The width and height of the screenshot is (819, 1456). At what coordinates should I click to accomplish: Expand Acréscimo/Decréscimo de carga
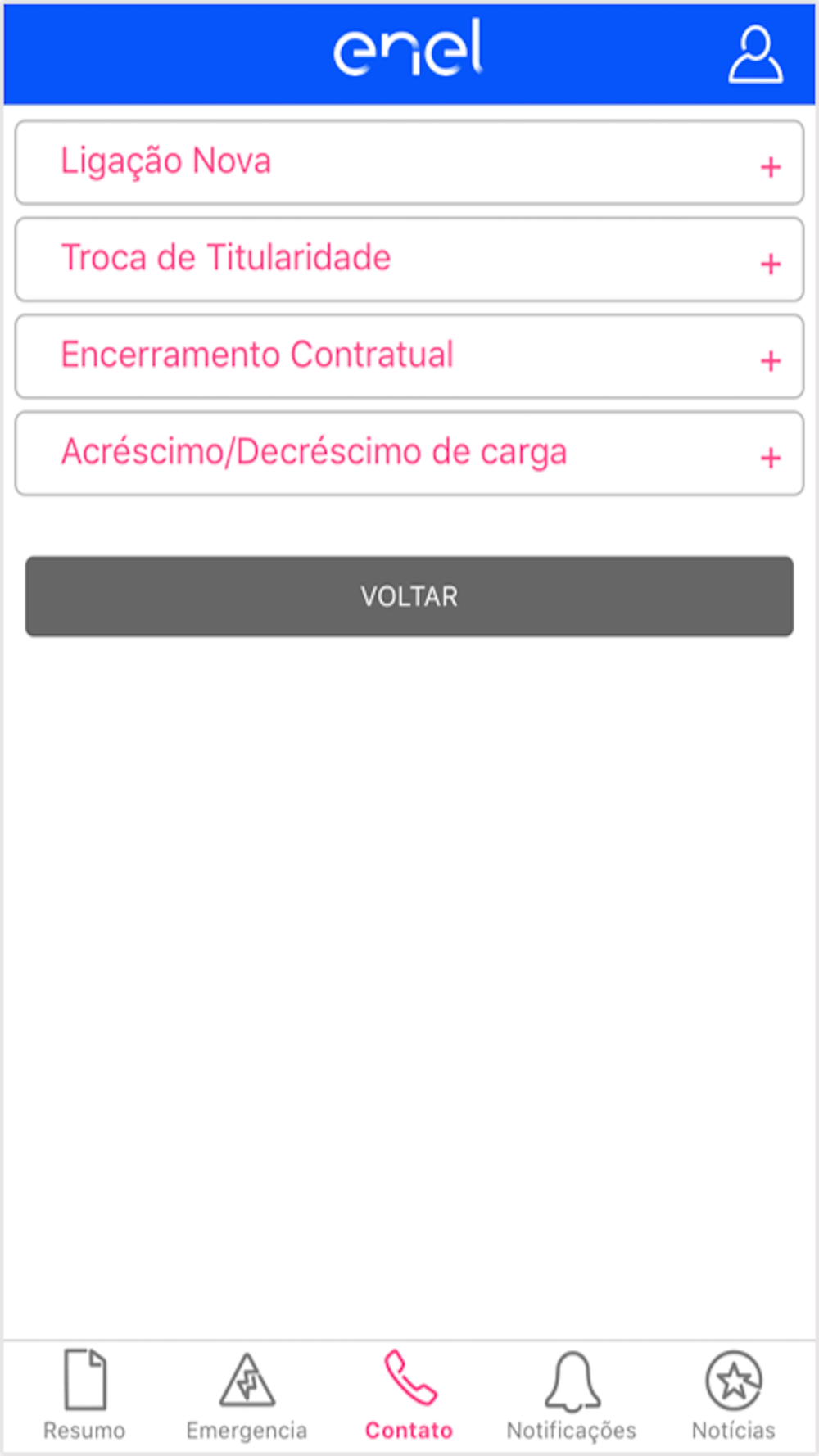pos(409,453)
